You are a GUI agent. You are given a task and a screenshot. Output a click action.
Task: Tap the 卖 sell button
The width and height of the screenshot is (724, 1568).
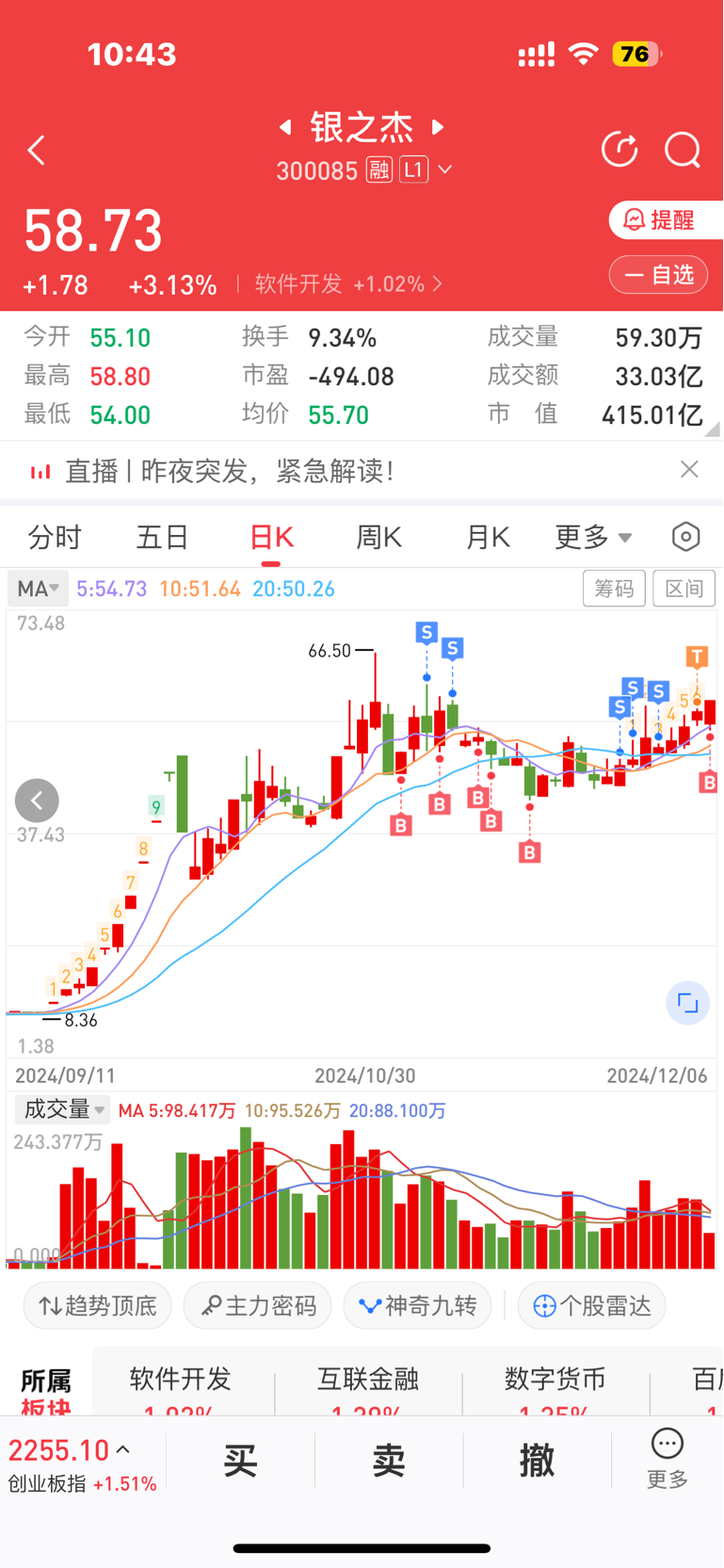pos(389,1461)
